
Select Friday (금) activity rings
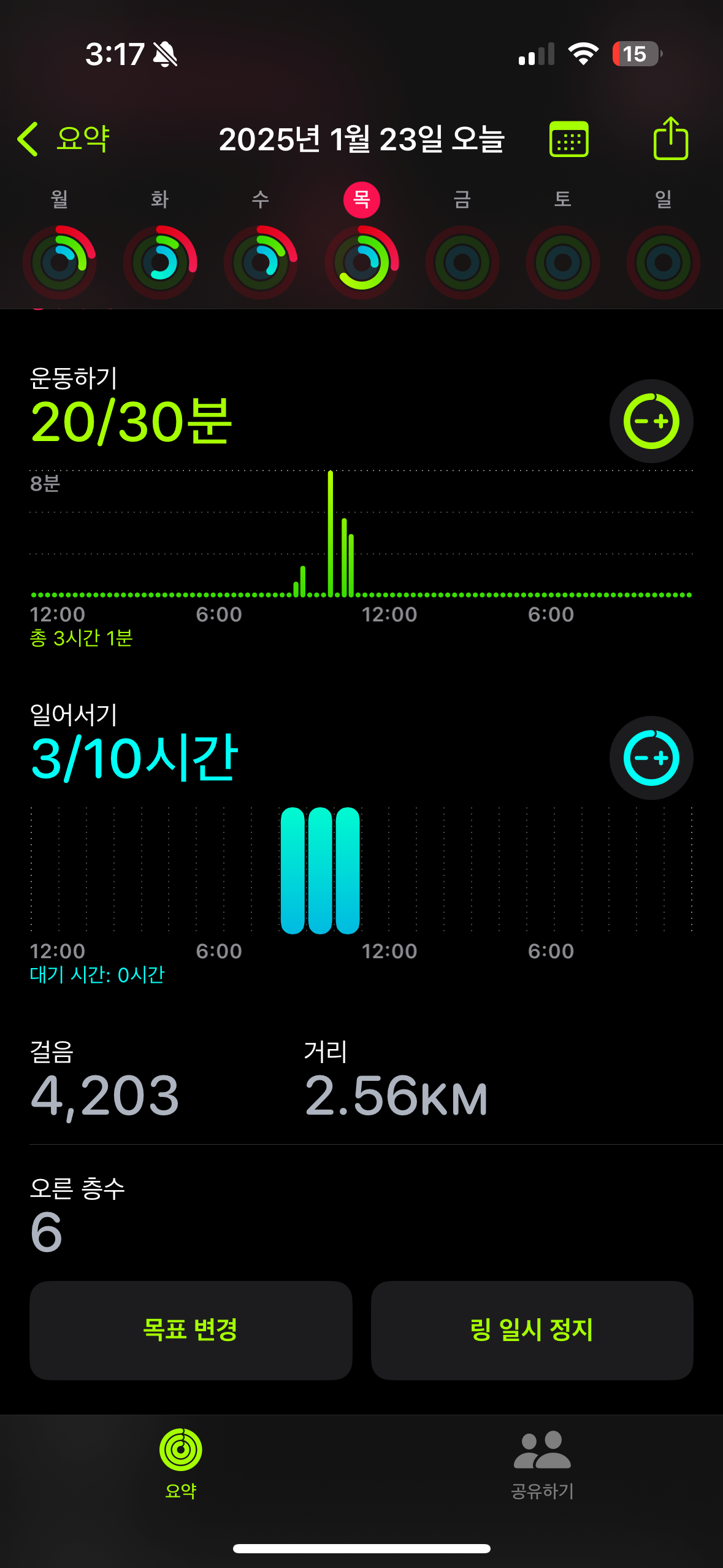click(x=462, y=262)
